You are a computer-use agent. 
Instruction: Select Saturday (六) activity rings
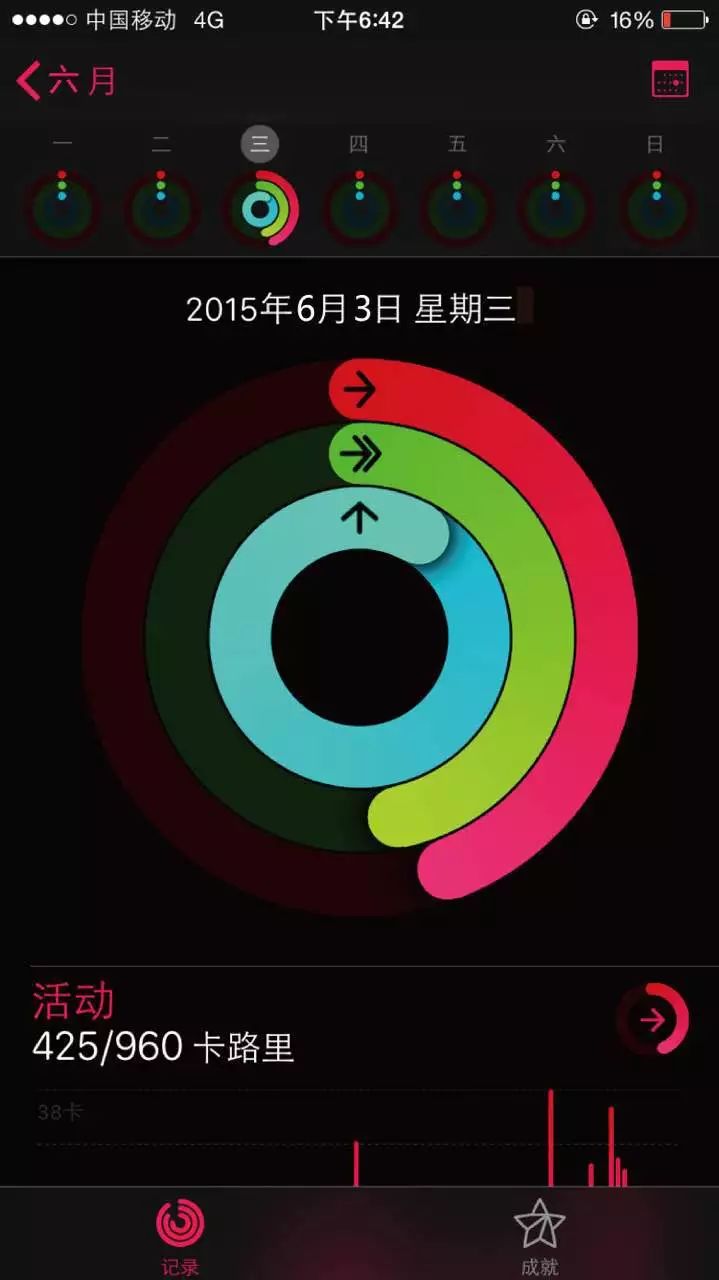pyautogui.click(x=556, y=208)
